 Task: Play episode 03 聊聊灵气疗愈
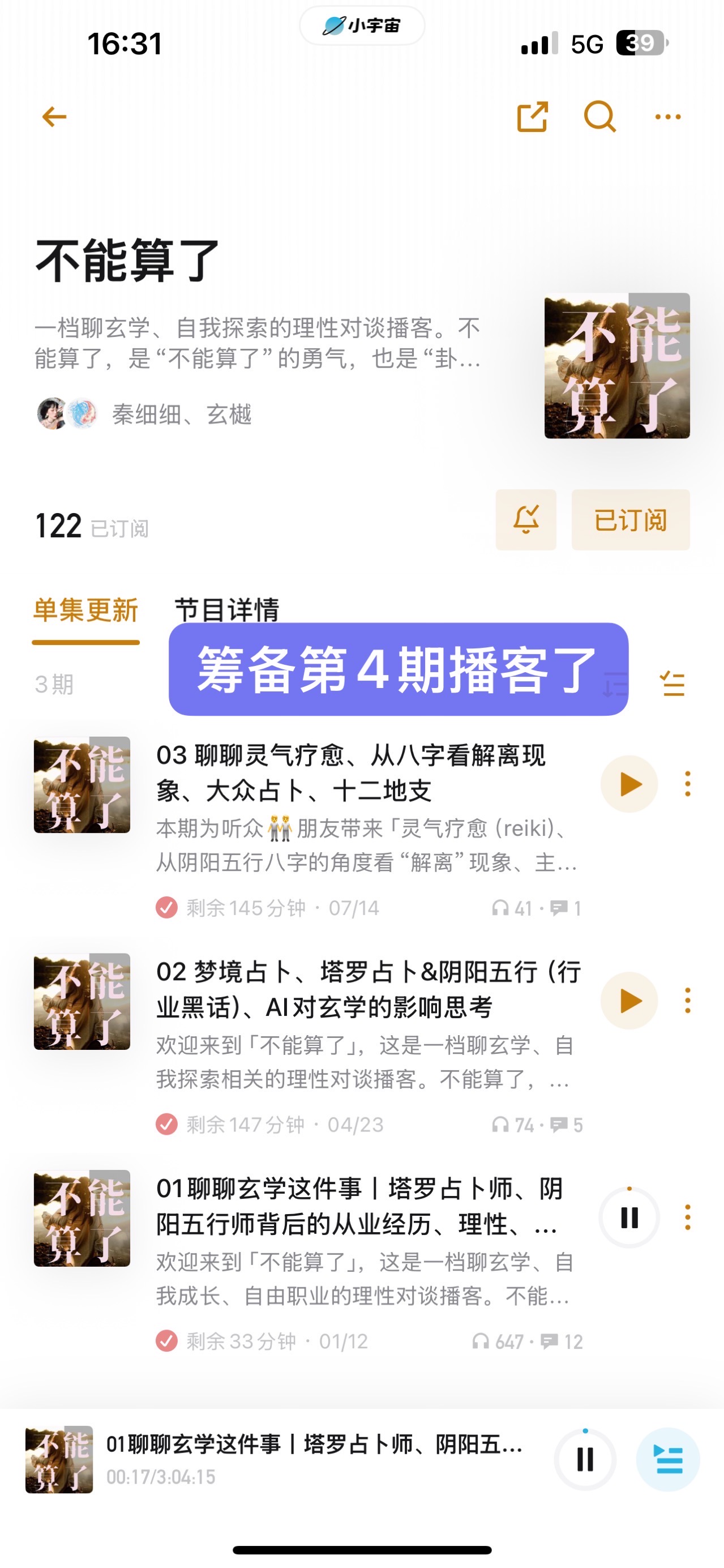coord(629,784)
